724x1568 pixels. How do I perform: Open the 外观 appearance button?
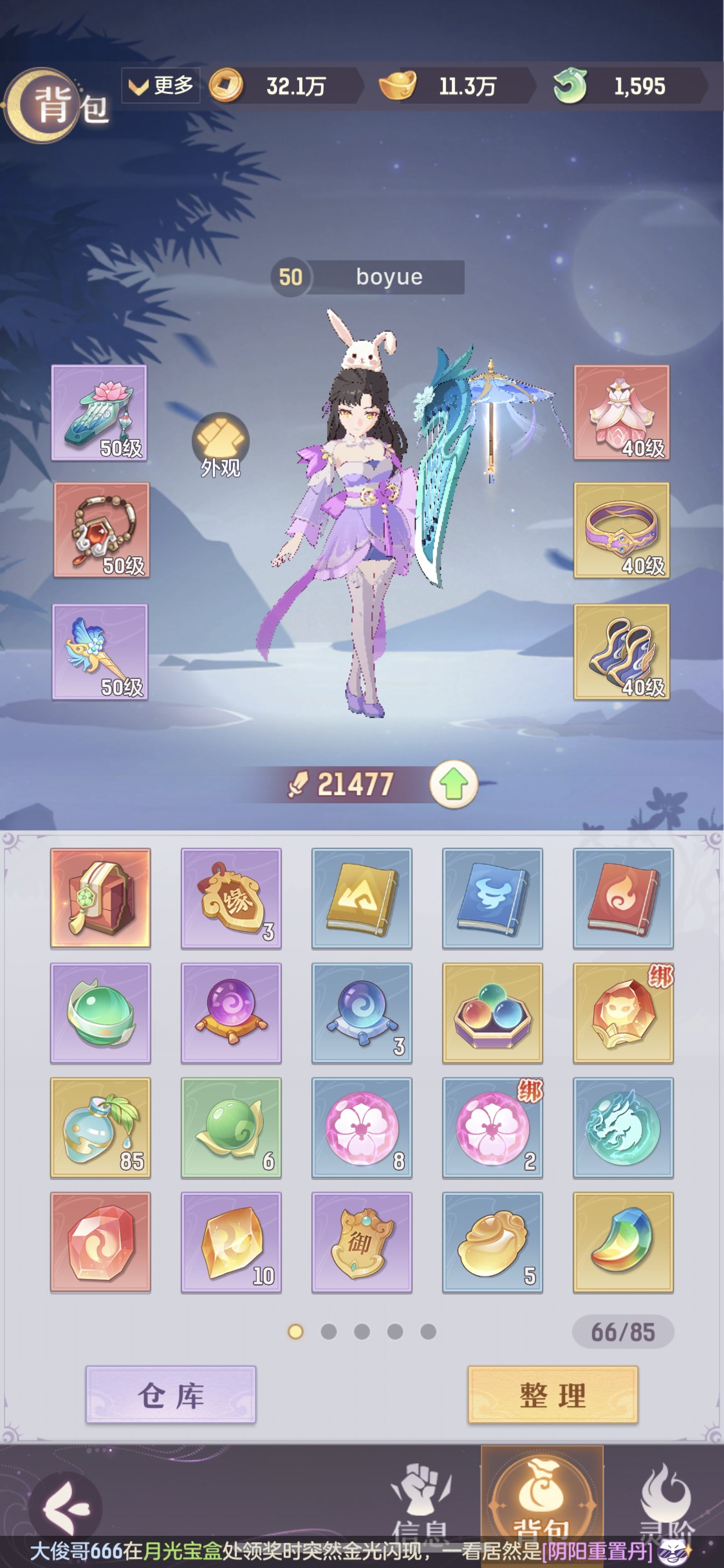(220, 444)
